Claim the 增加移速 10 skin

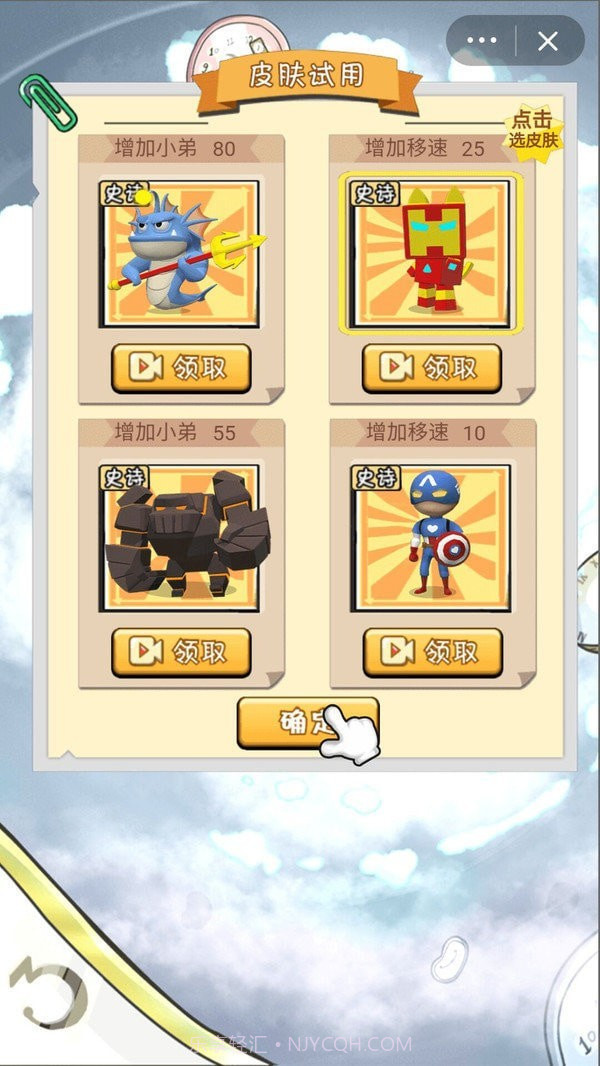click(x=432, y=652)
